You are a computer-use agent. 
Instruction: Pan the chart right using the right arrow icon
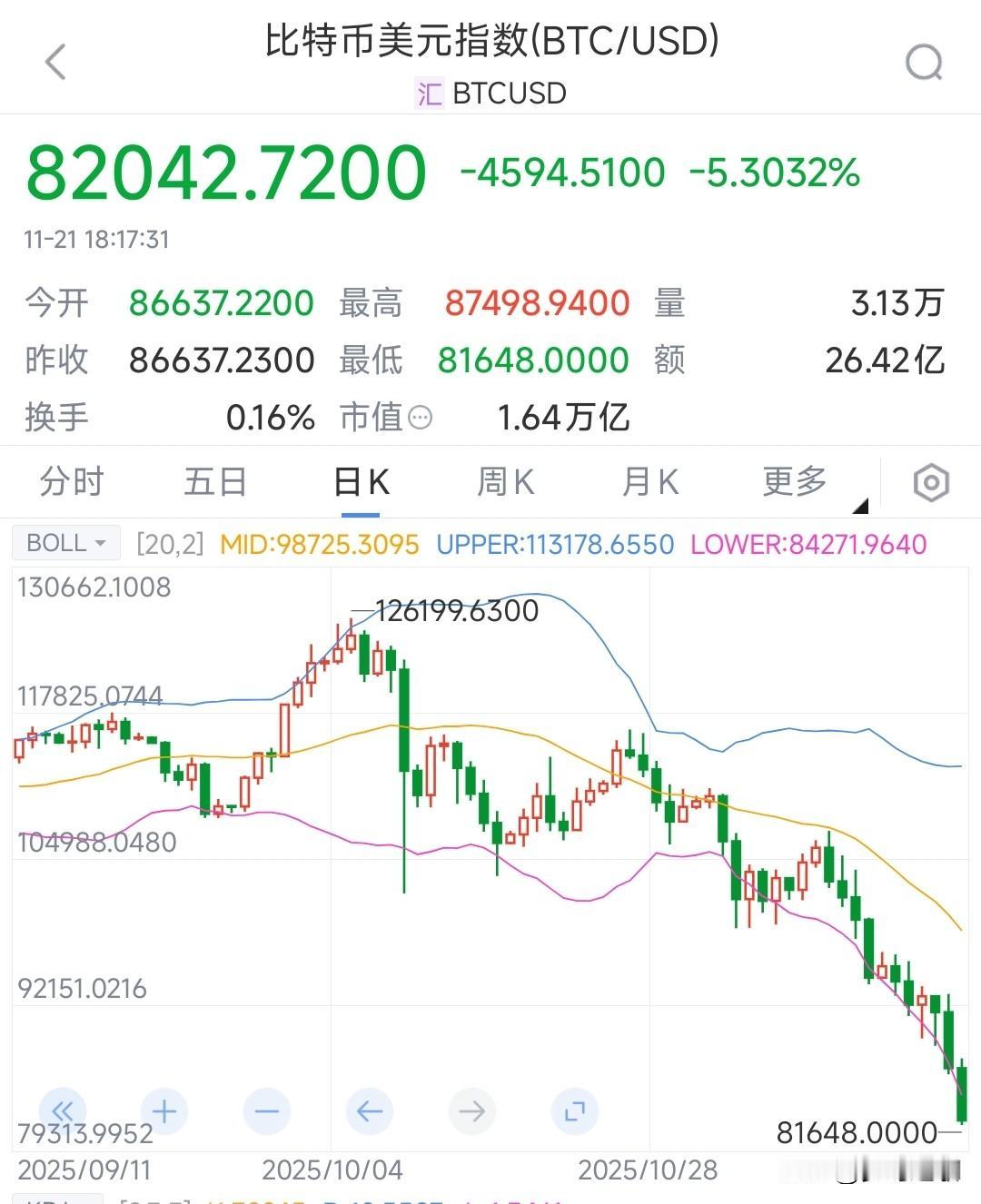point(470,1110)
